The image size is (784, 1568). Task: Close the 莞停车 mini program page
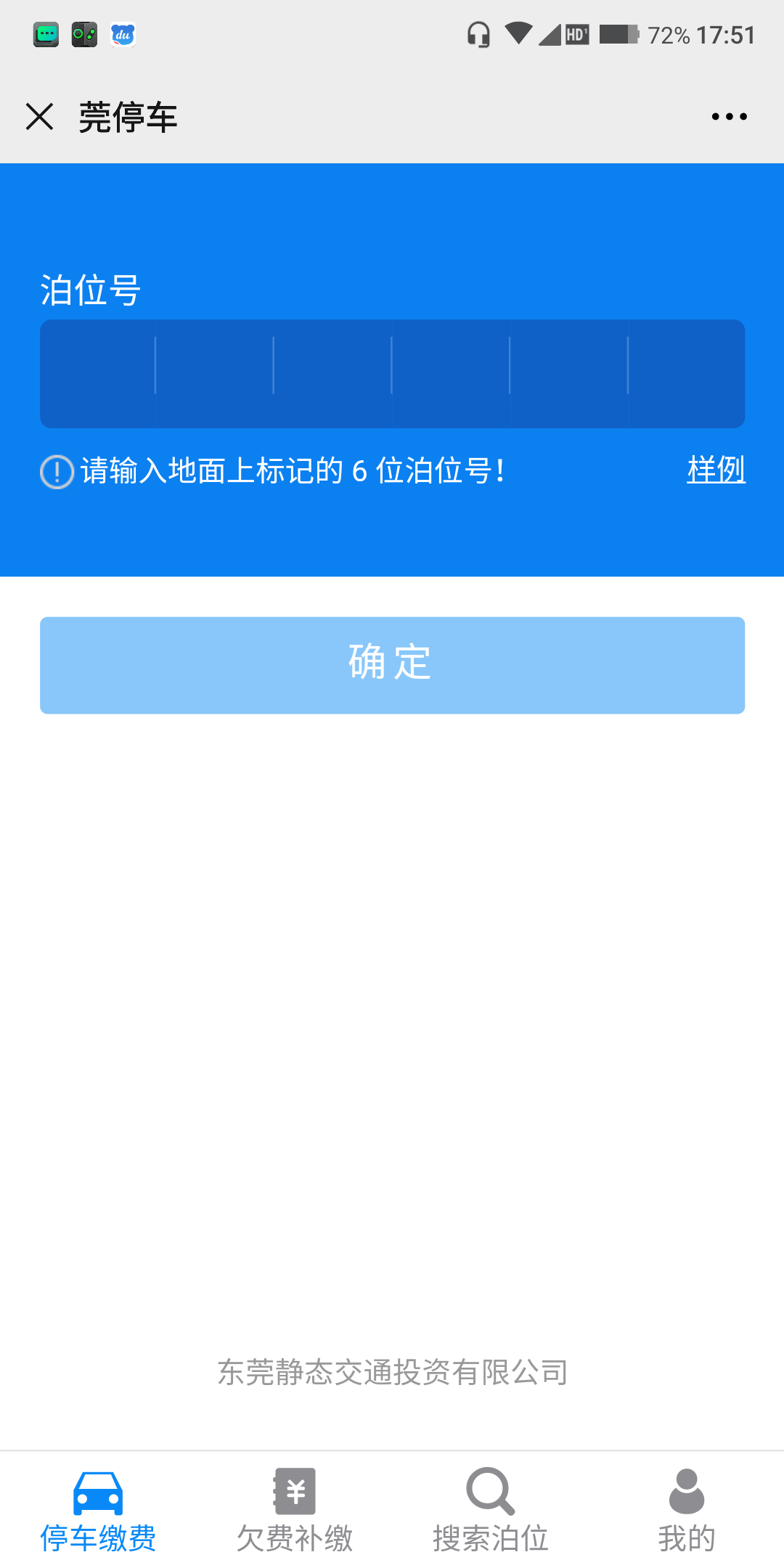click(x=39, y=116)
